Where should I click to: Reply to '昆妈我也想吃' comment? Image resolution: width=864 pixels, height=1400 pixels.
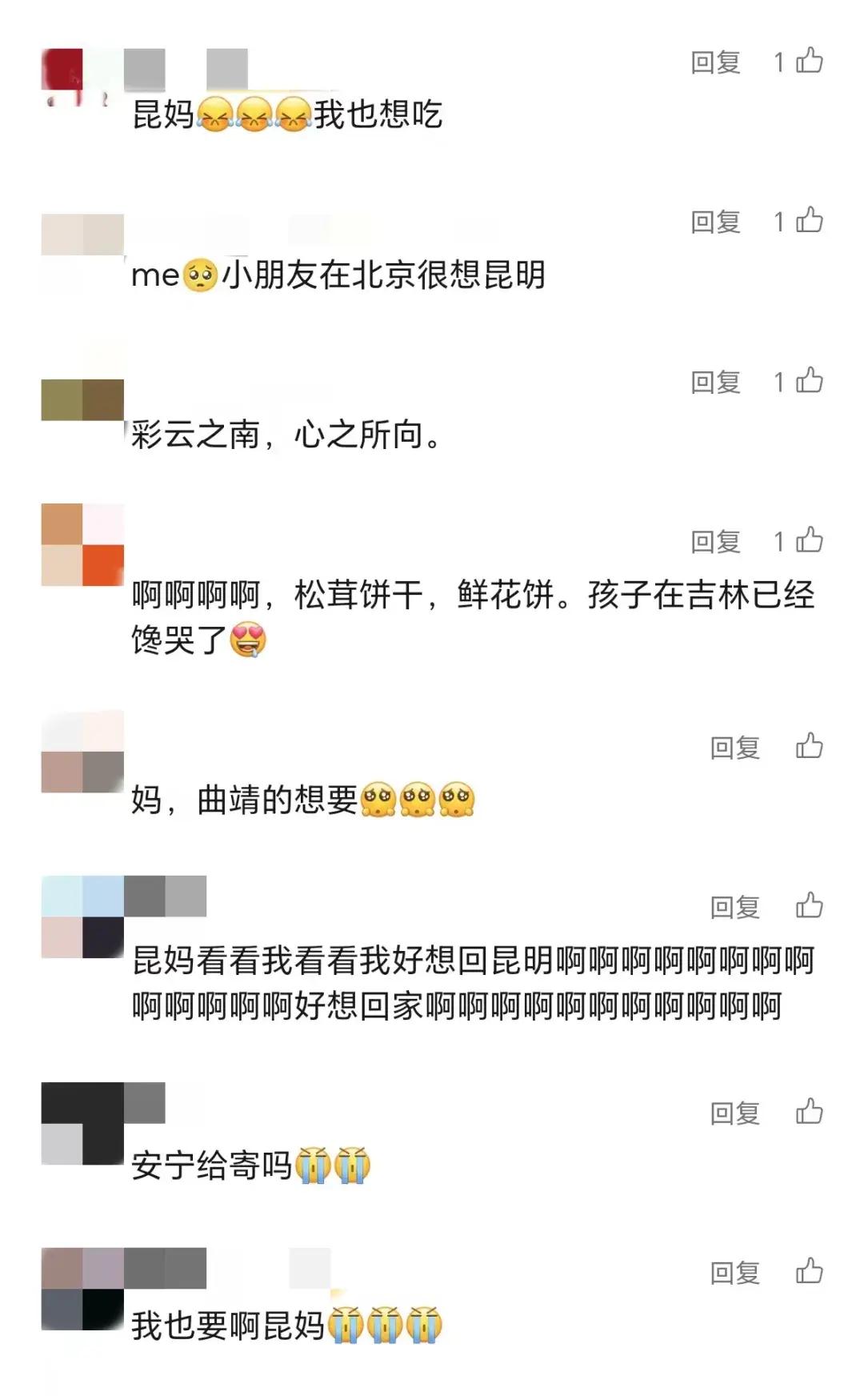tap(715, 62)
